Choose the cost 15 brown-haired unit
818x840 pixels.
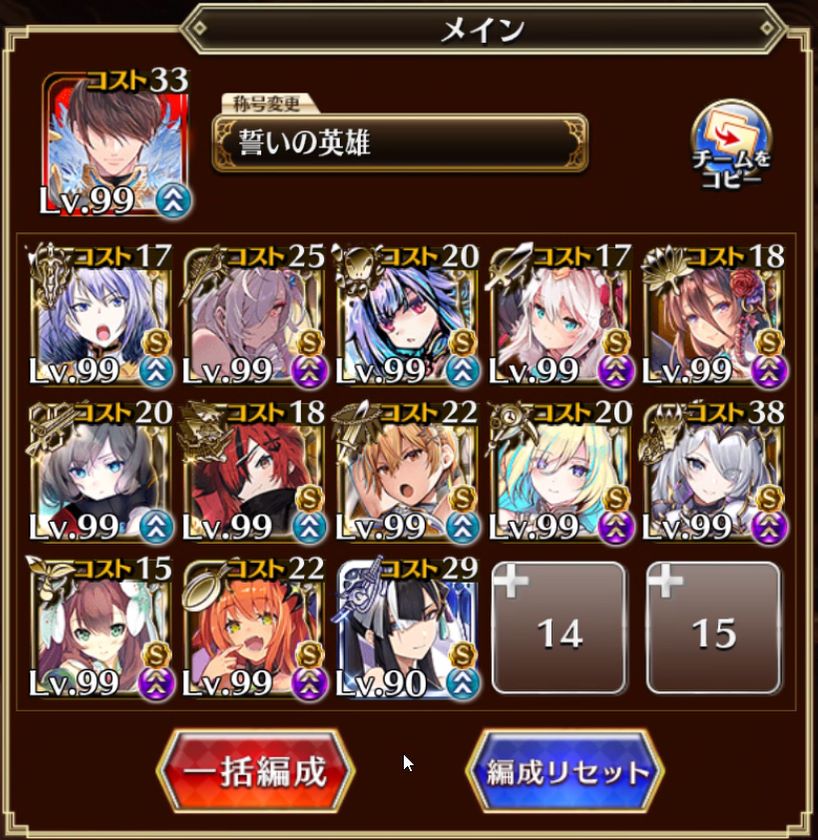click(x=102, y=628)
